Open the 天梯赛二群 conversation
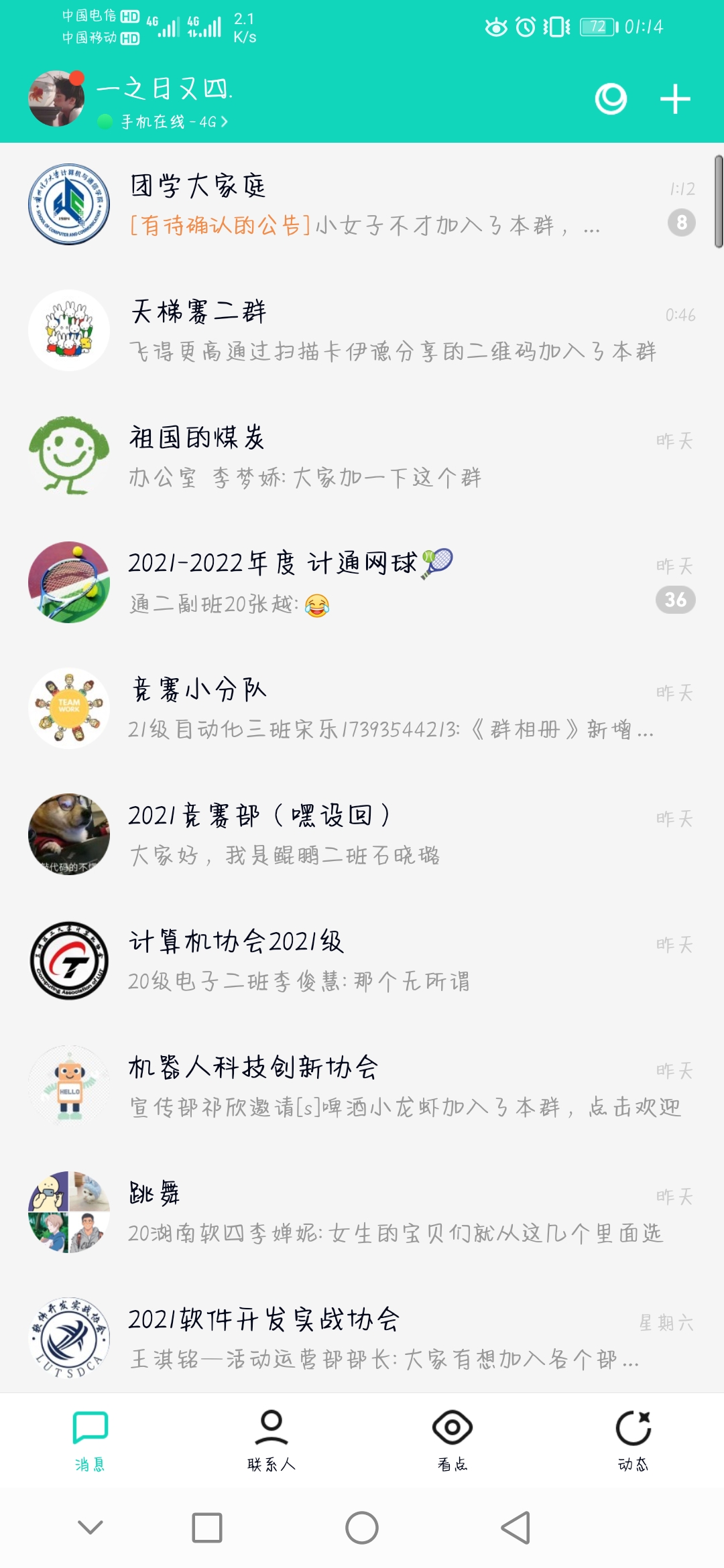This screenshot has width=724, height=1568. [362, 330]
